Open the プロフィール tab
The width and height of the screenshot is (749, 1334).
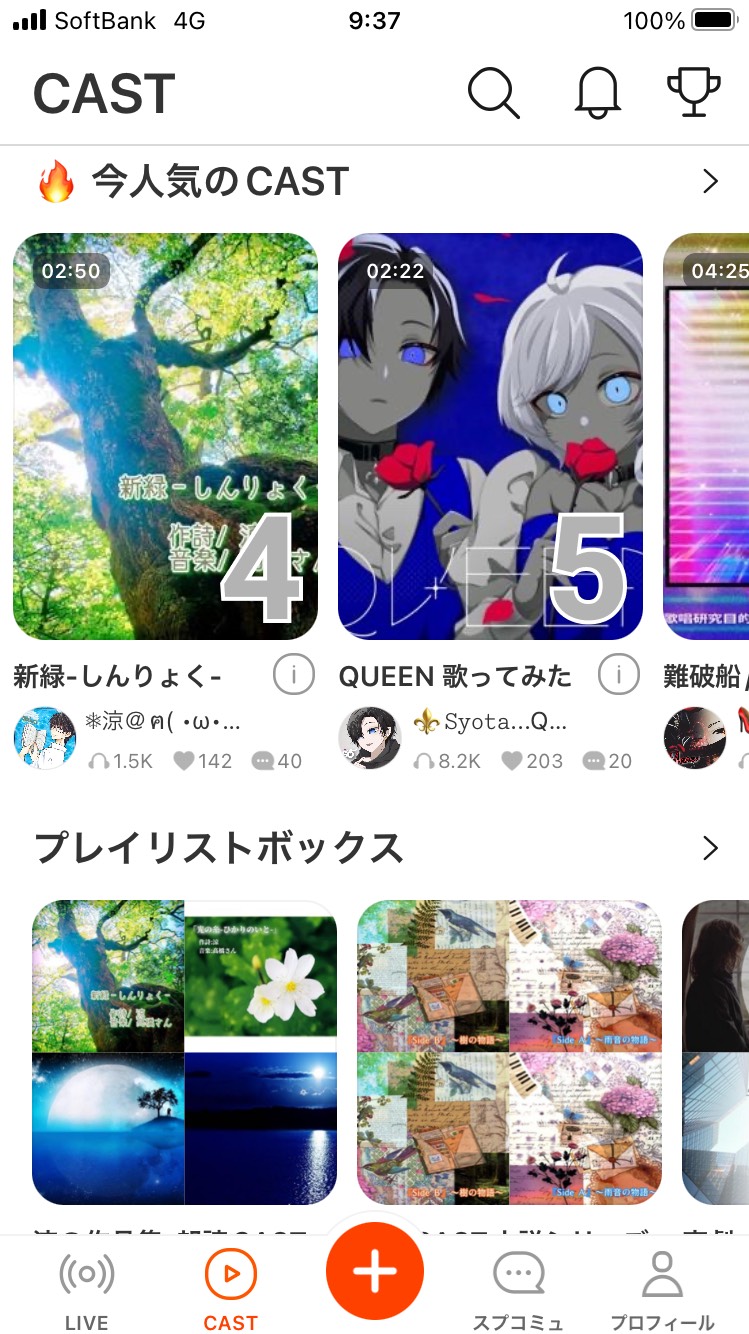662,1292
